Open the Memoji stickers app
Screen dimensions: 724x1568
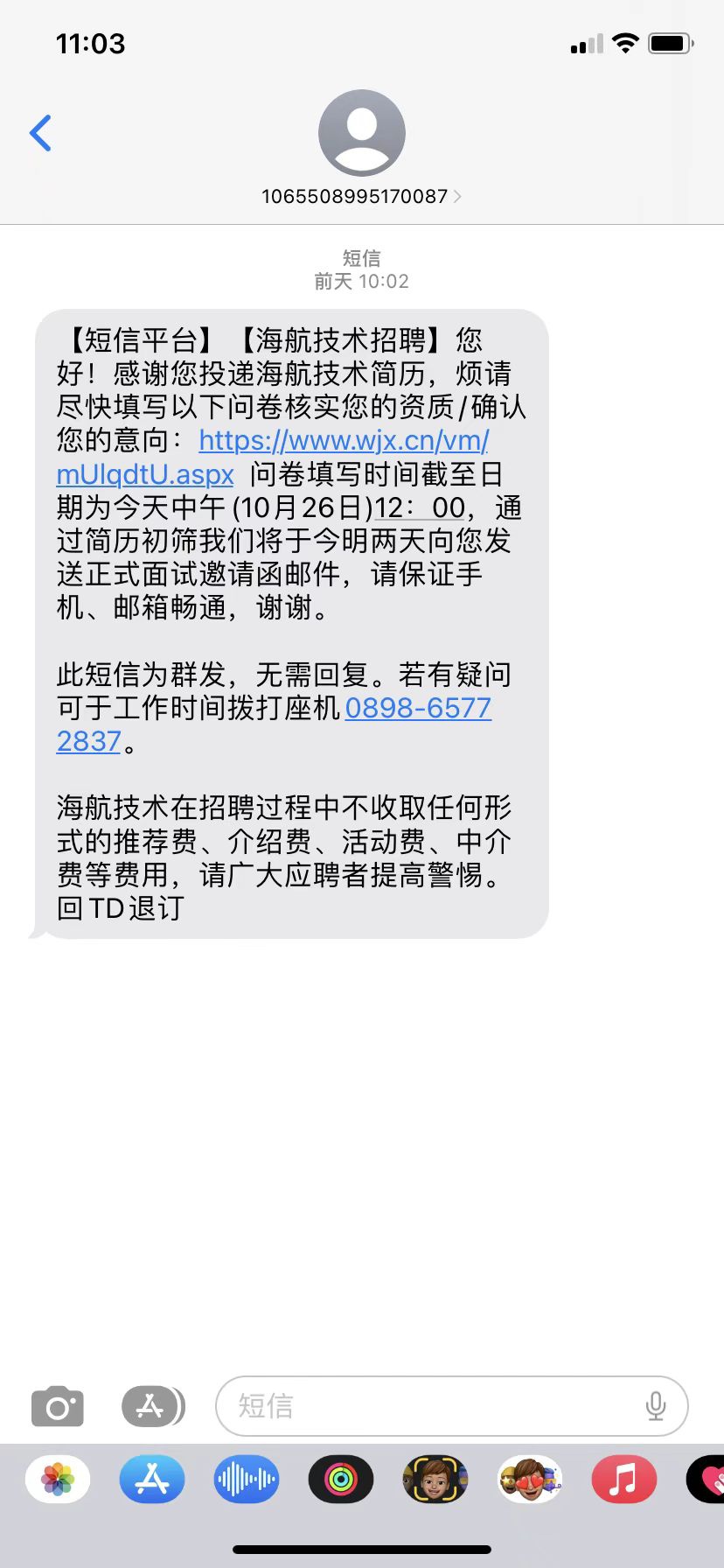coord(530,1480)
